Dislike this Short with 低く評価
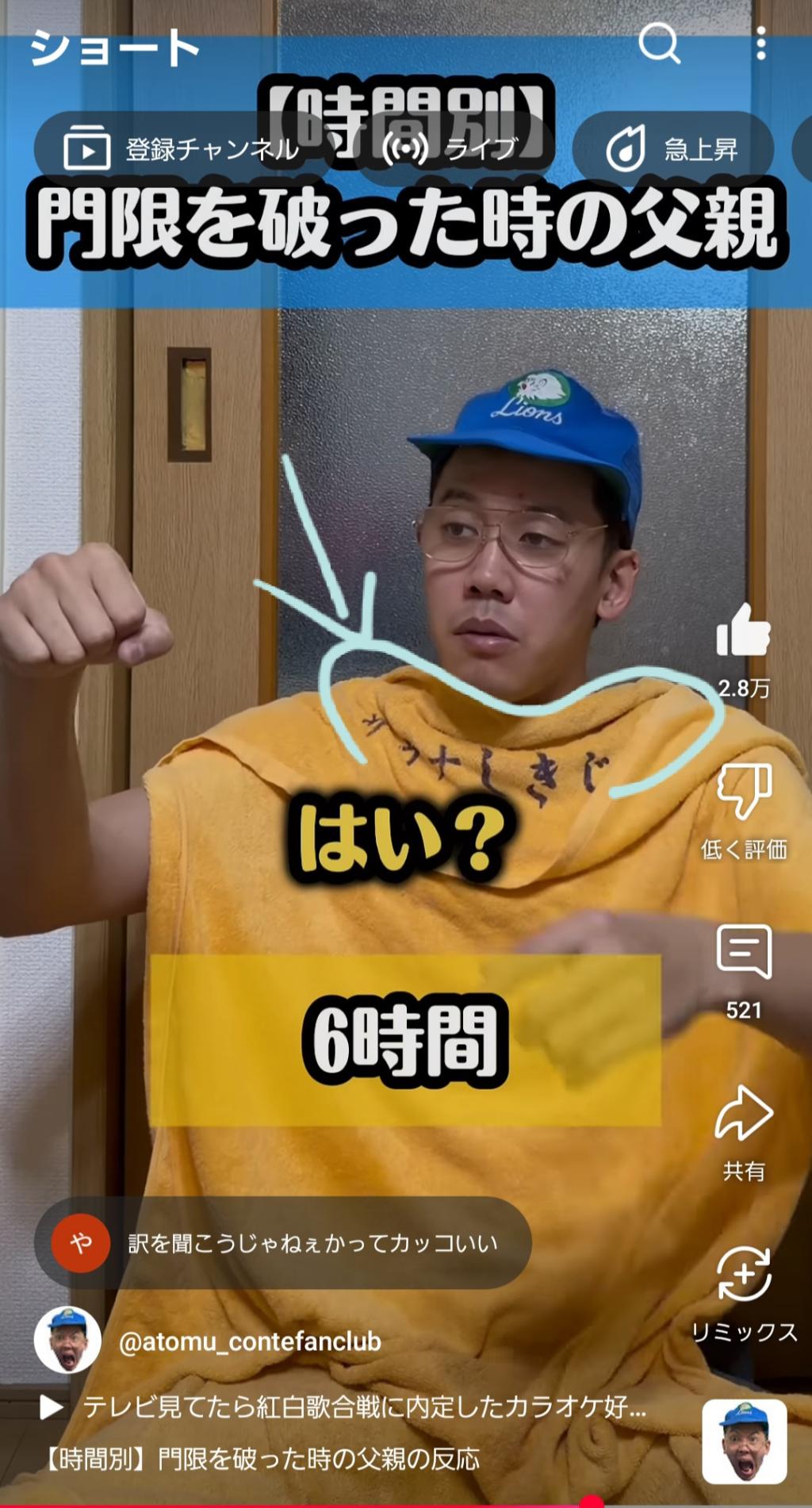The image size is (812, 1508). pyautogui.click(x=743, y=791)
